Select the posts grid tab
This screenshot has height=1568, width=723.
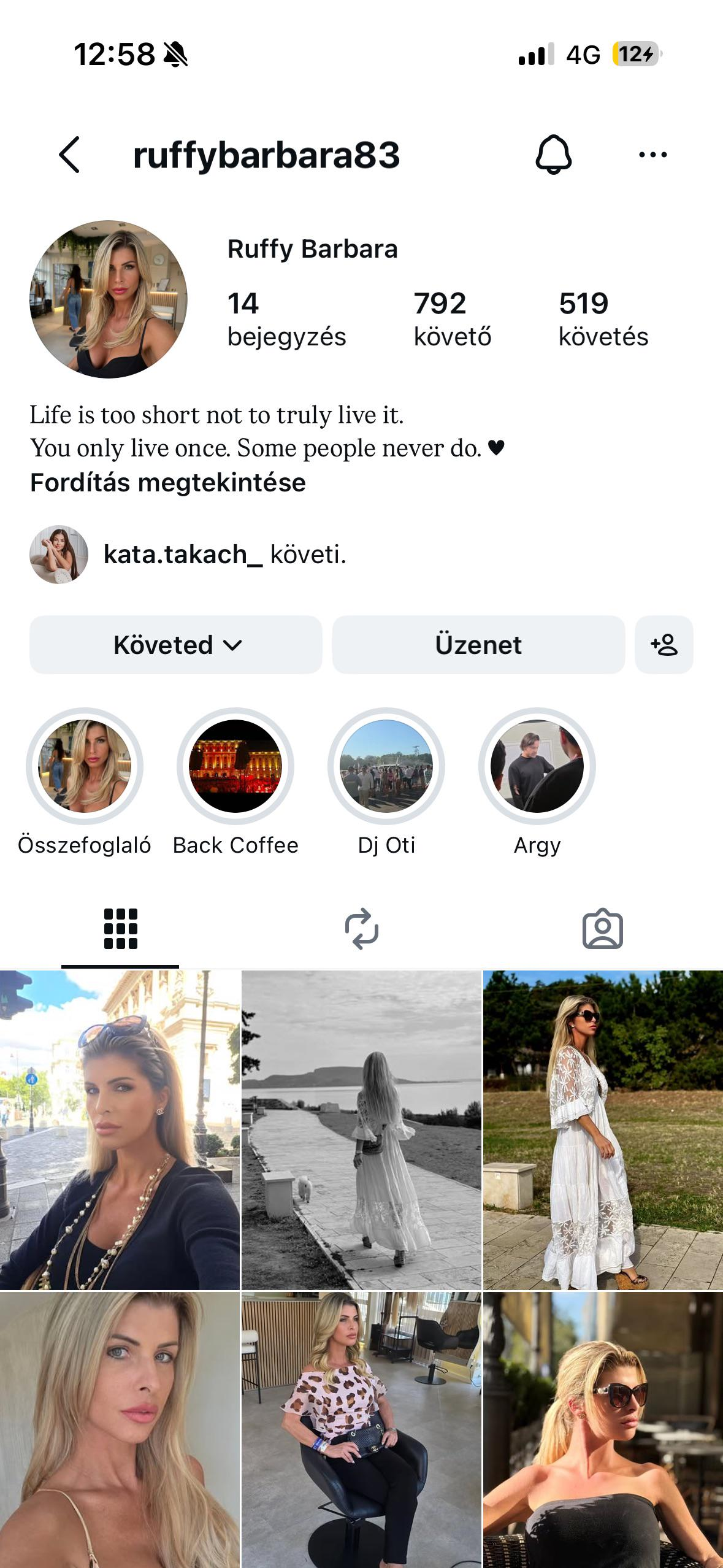(120, 928)
